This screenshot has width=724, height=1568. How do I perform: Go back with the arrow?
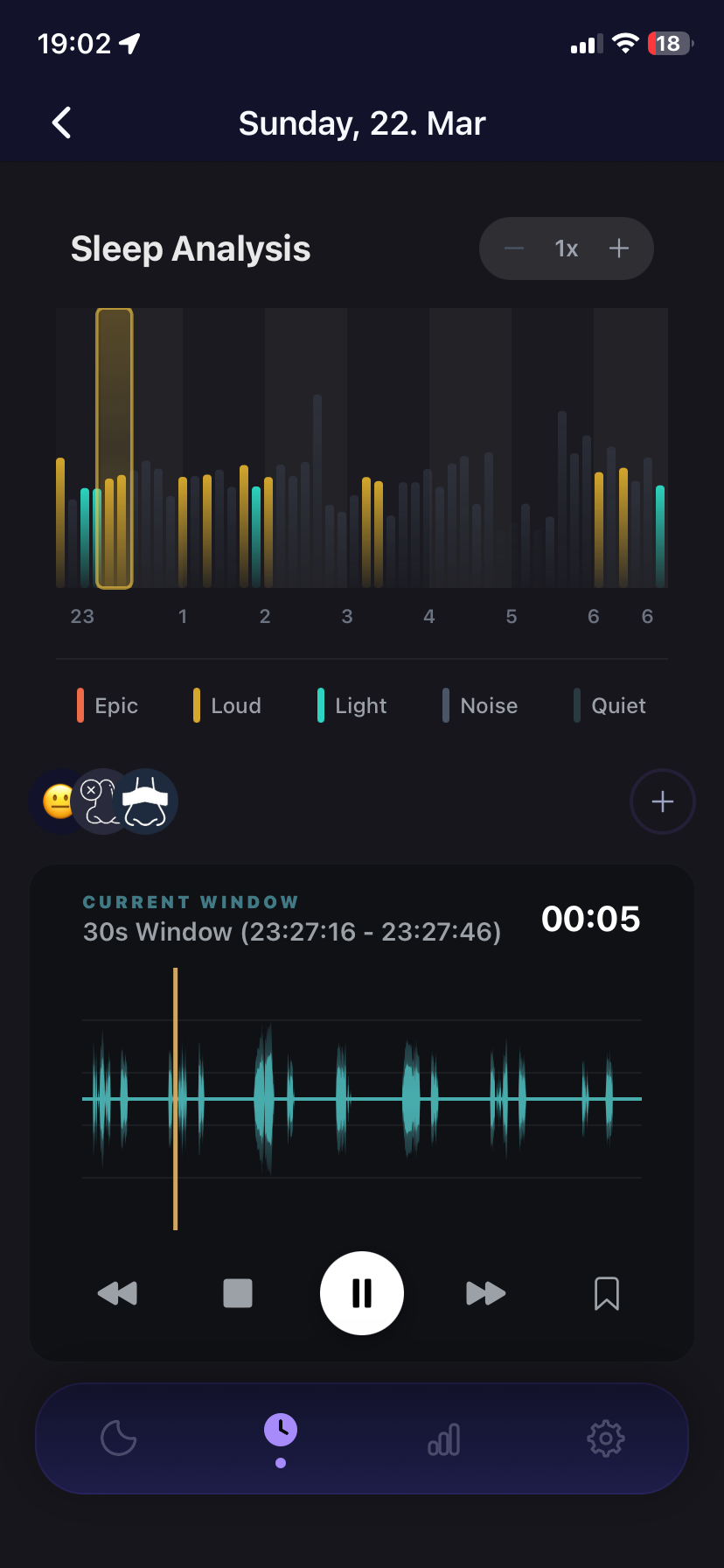coord(61,123)
